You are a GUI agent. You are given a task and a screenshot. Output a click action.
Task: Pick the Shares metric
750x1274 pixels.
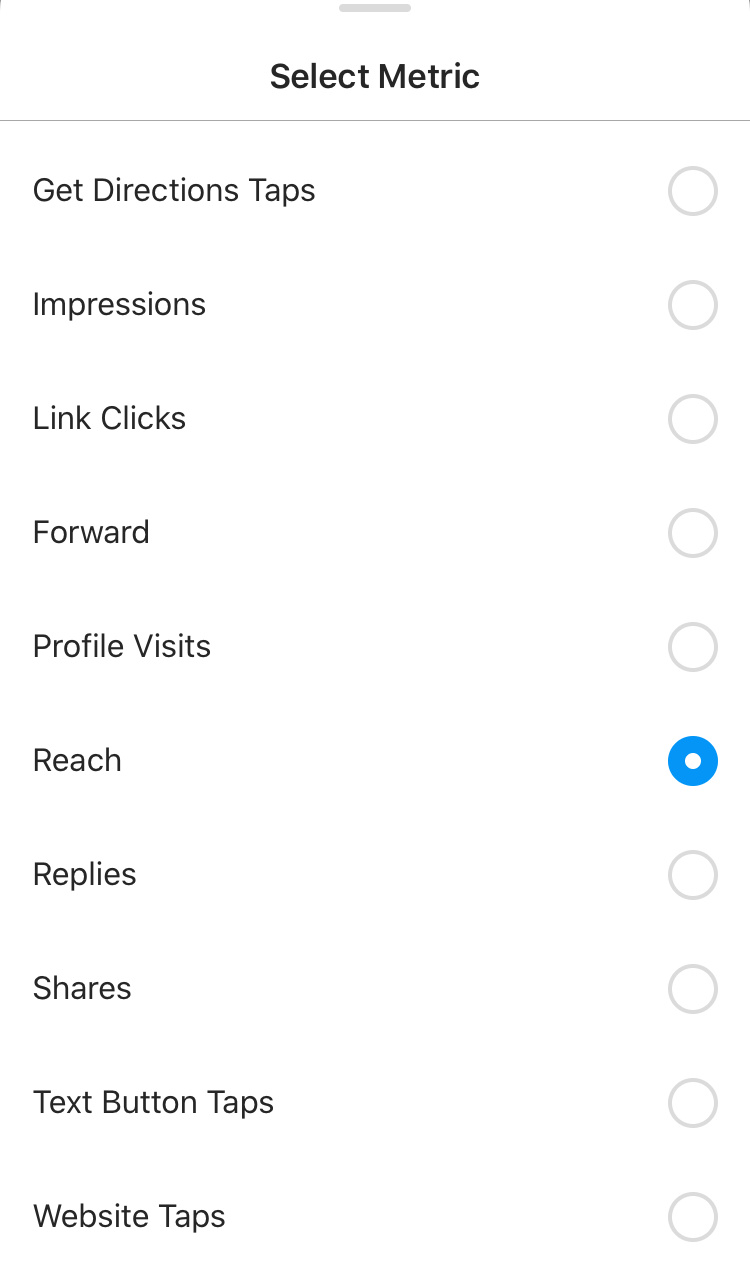tap(692, 989)
